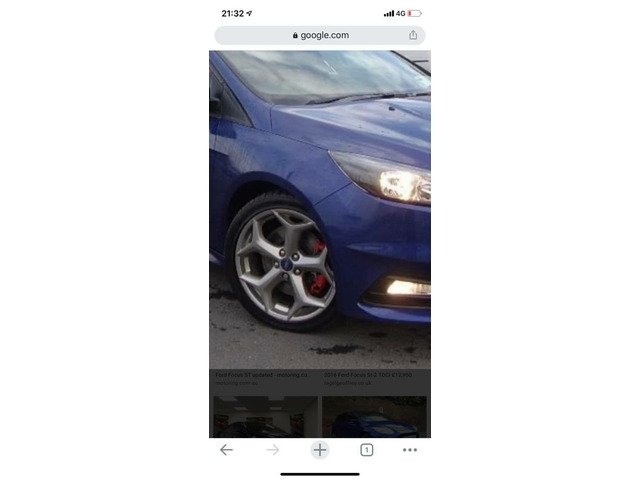Tap the google.com address bar

320,35
